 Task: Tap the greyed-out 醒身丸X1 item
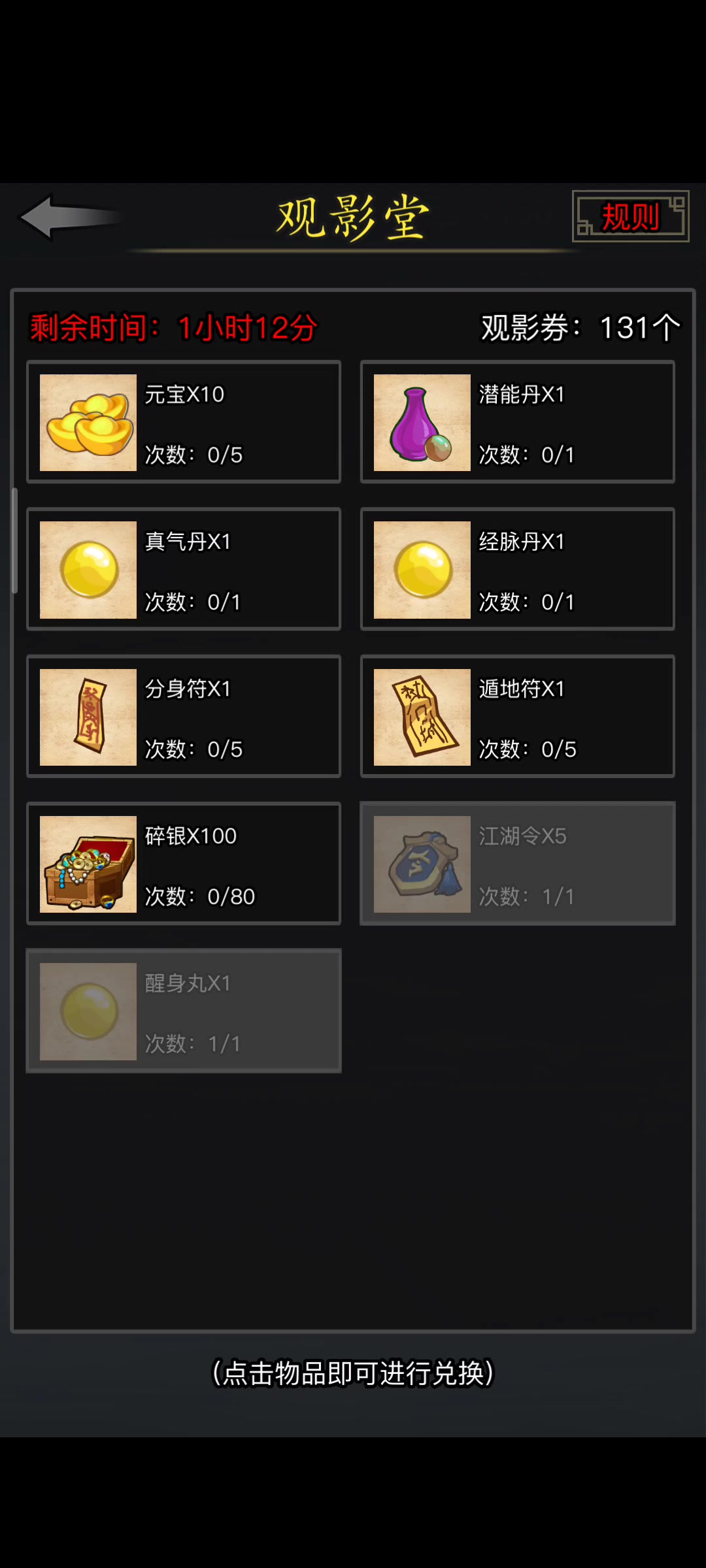pos(184,1011)
